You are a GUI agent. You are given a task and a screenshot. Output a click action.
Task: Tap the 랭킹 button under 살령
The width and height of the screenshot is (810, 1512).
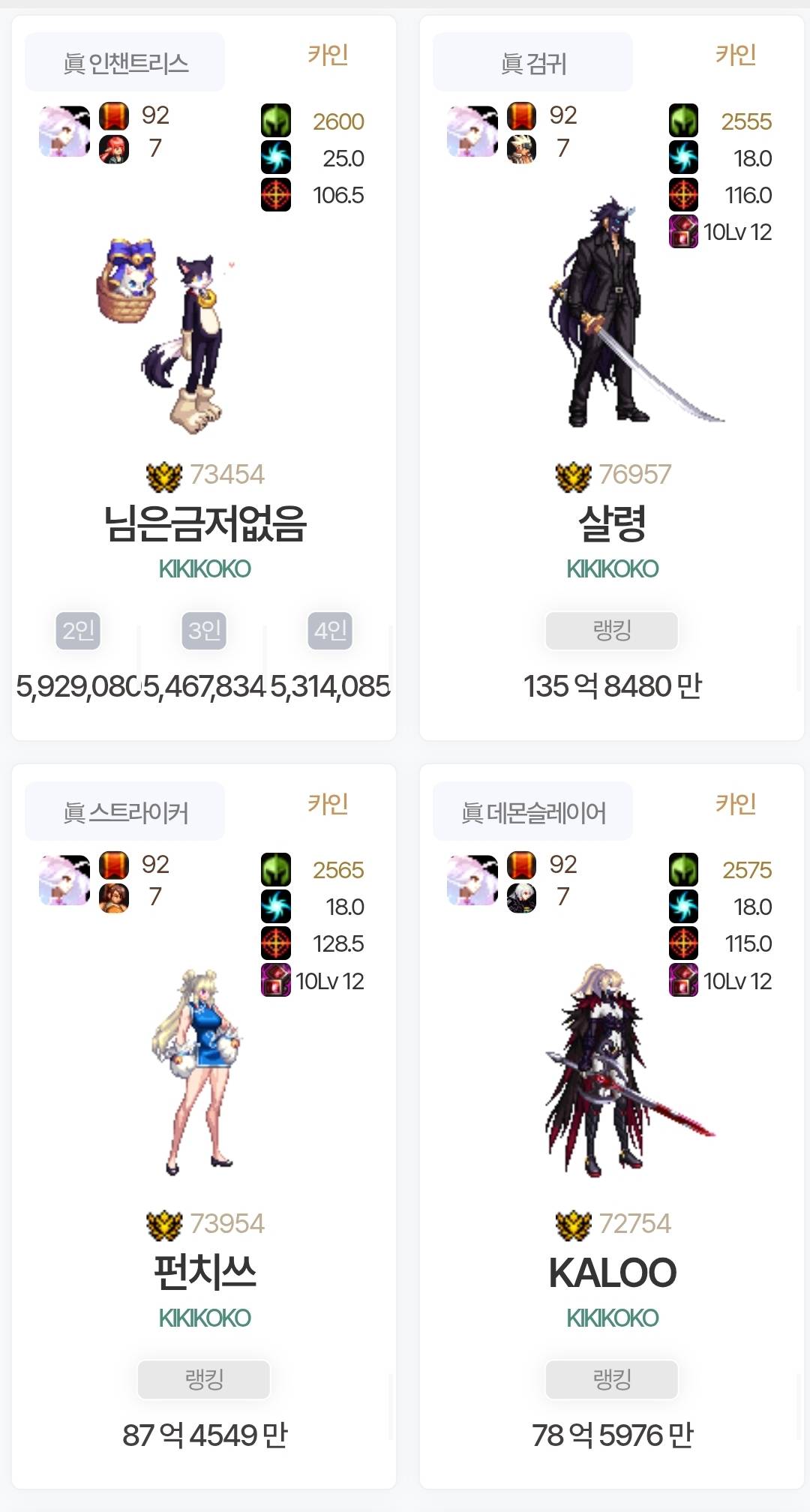point(611,631)
